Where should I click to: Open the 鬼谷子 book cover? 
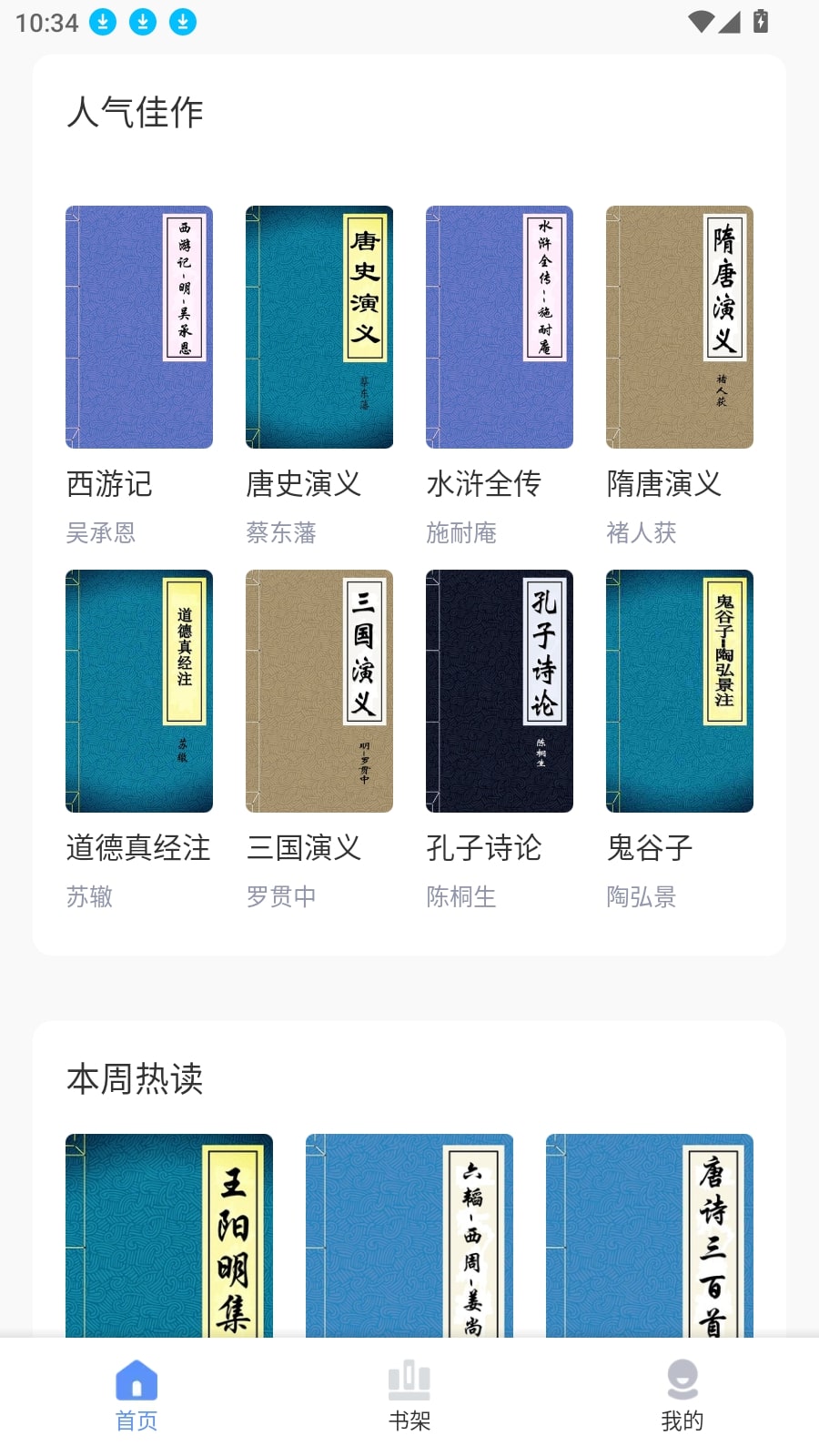679,692
